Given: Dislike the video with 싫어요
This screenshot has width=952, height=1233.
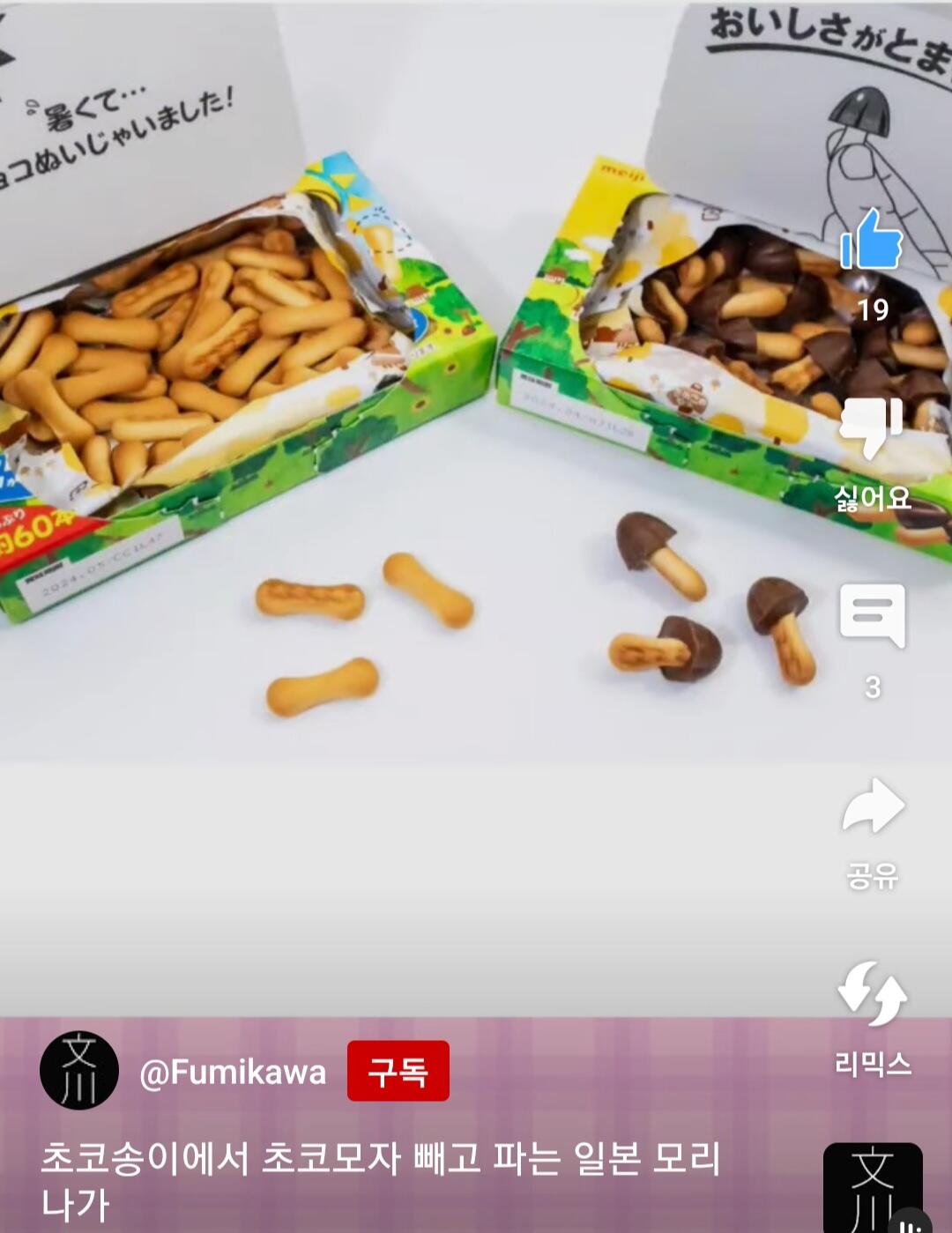Looking at the screenshot, I should pyautogui.click(x=872, y=429).
